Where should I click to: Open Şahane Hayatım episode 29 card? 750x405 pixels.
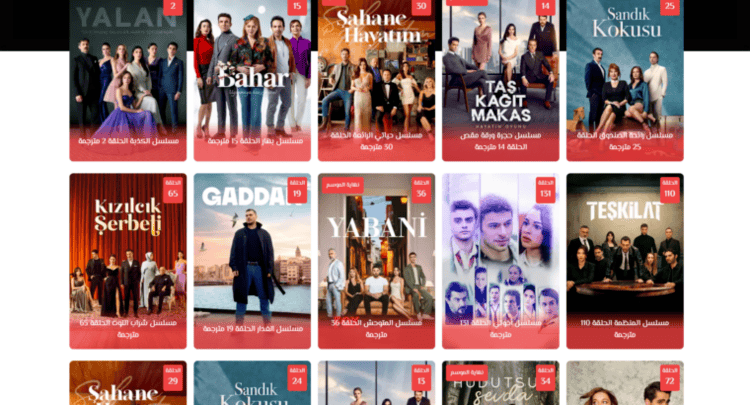pyautogui.click(x=128, y=385)
